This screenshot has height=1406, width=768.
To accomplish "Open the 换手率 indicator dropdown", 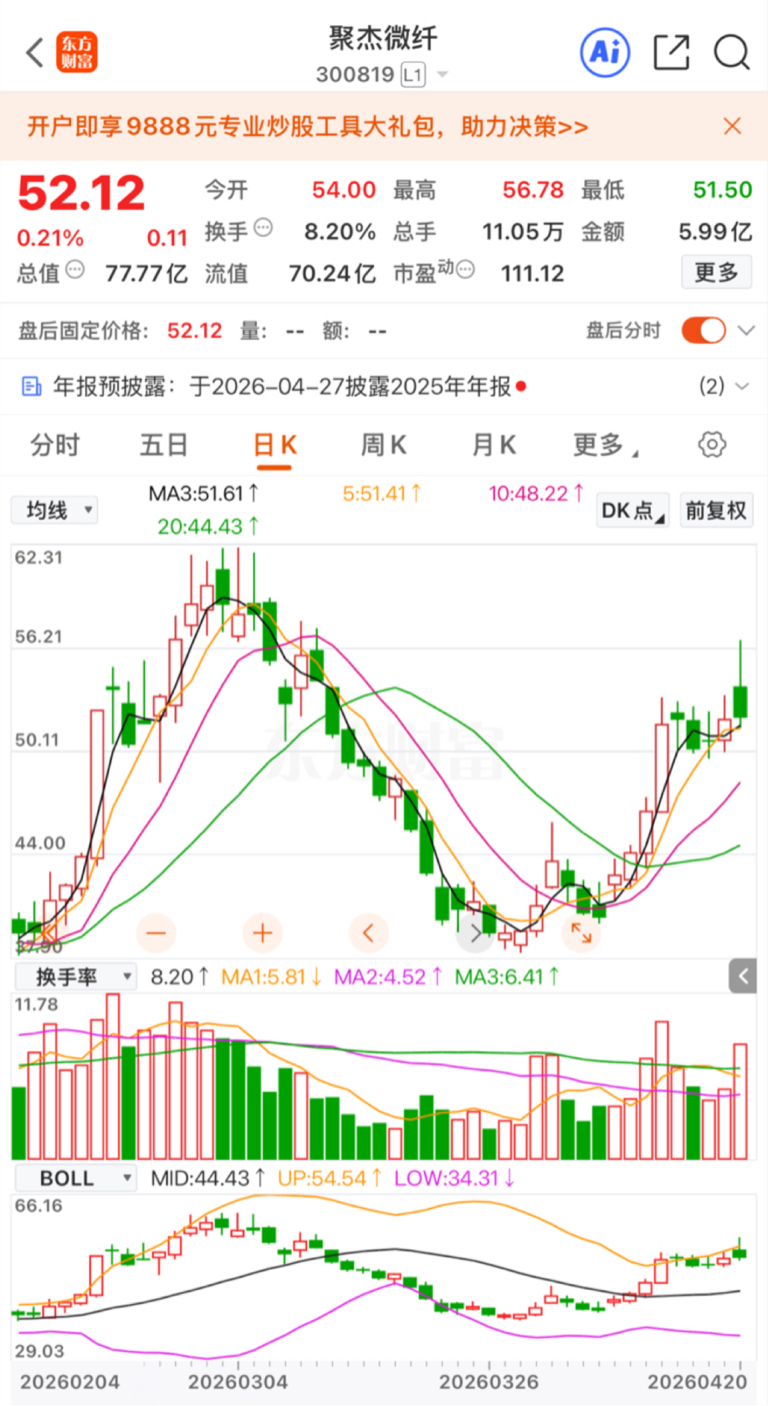I will point(74,976).
